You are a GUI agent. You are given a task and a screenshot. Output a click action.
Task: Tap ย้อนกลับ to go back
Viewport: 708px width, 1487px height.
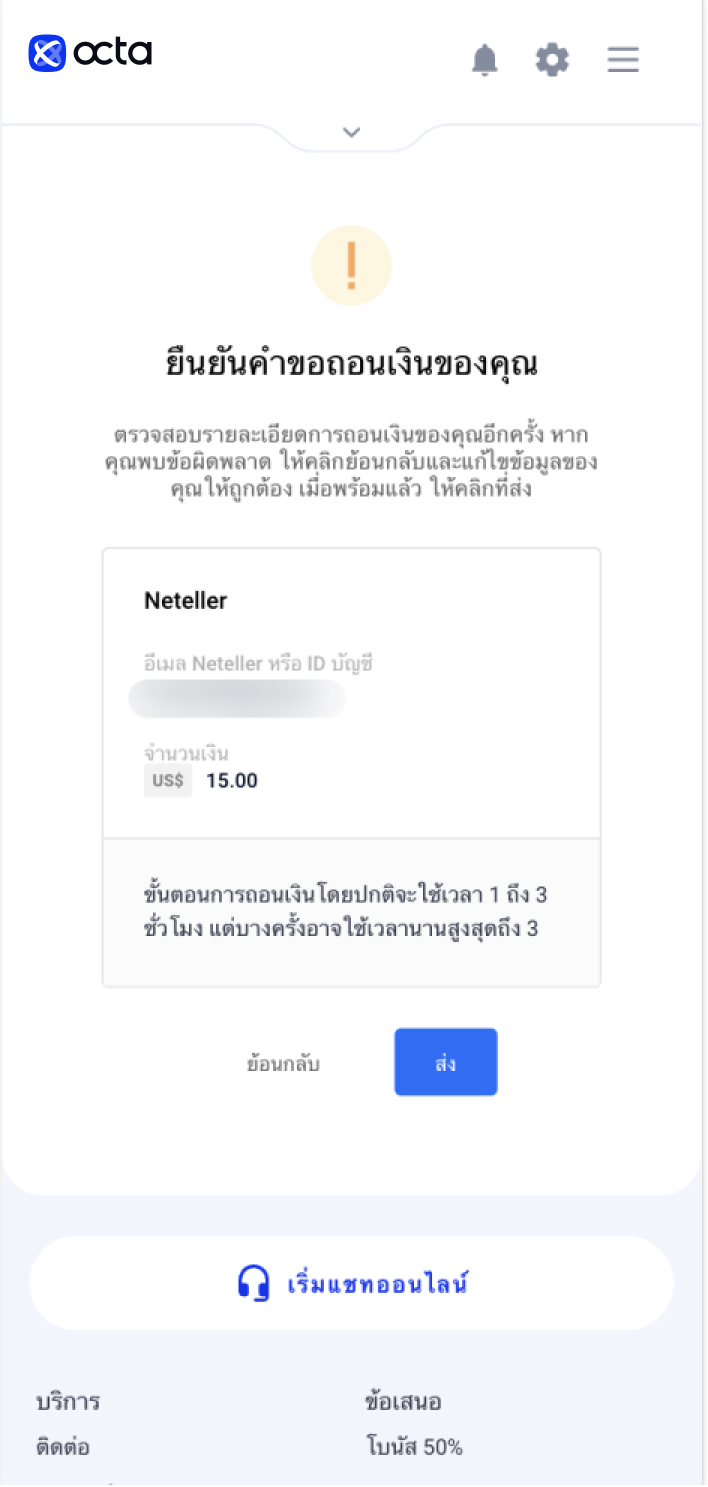(x=283, y=1063)
